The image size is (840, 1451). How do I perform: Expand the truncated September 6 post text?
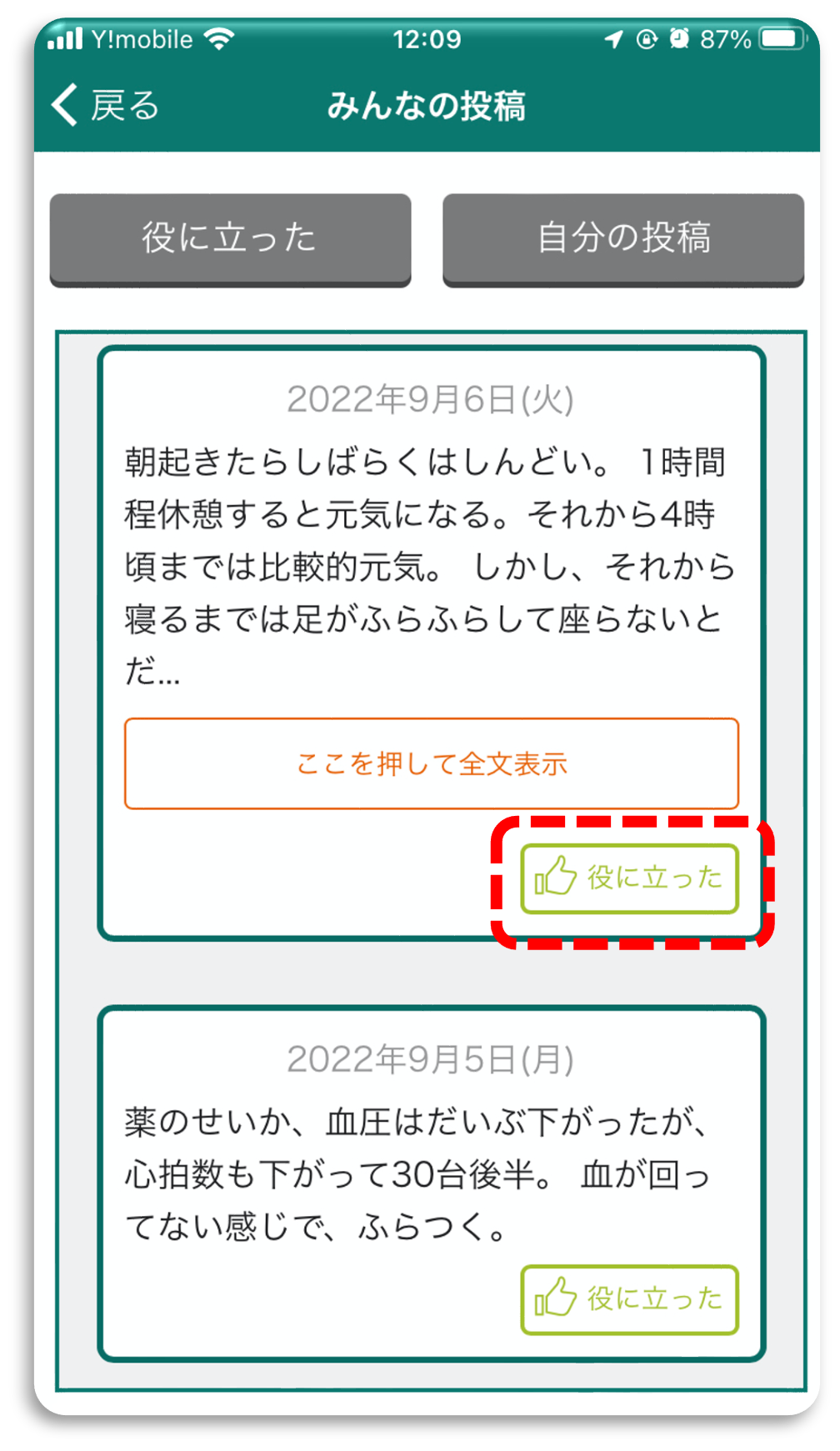pos(432,763)
